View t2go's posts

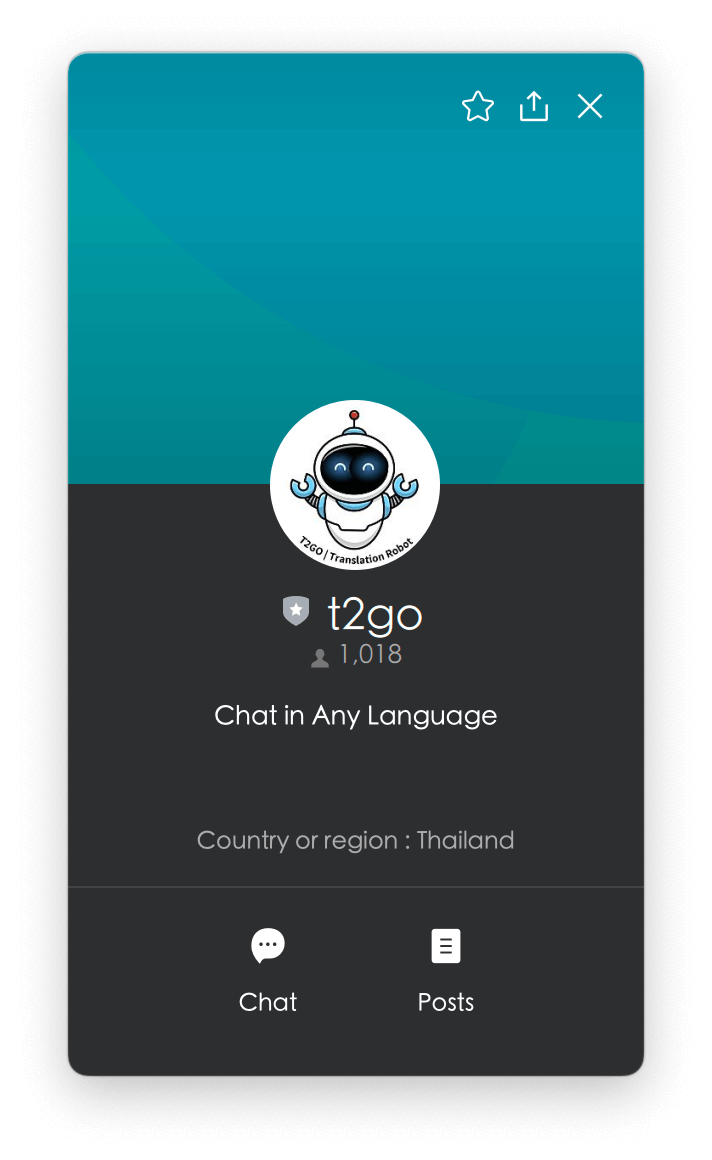(x=446, y=968)
